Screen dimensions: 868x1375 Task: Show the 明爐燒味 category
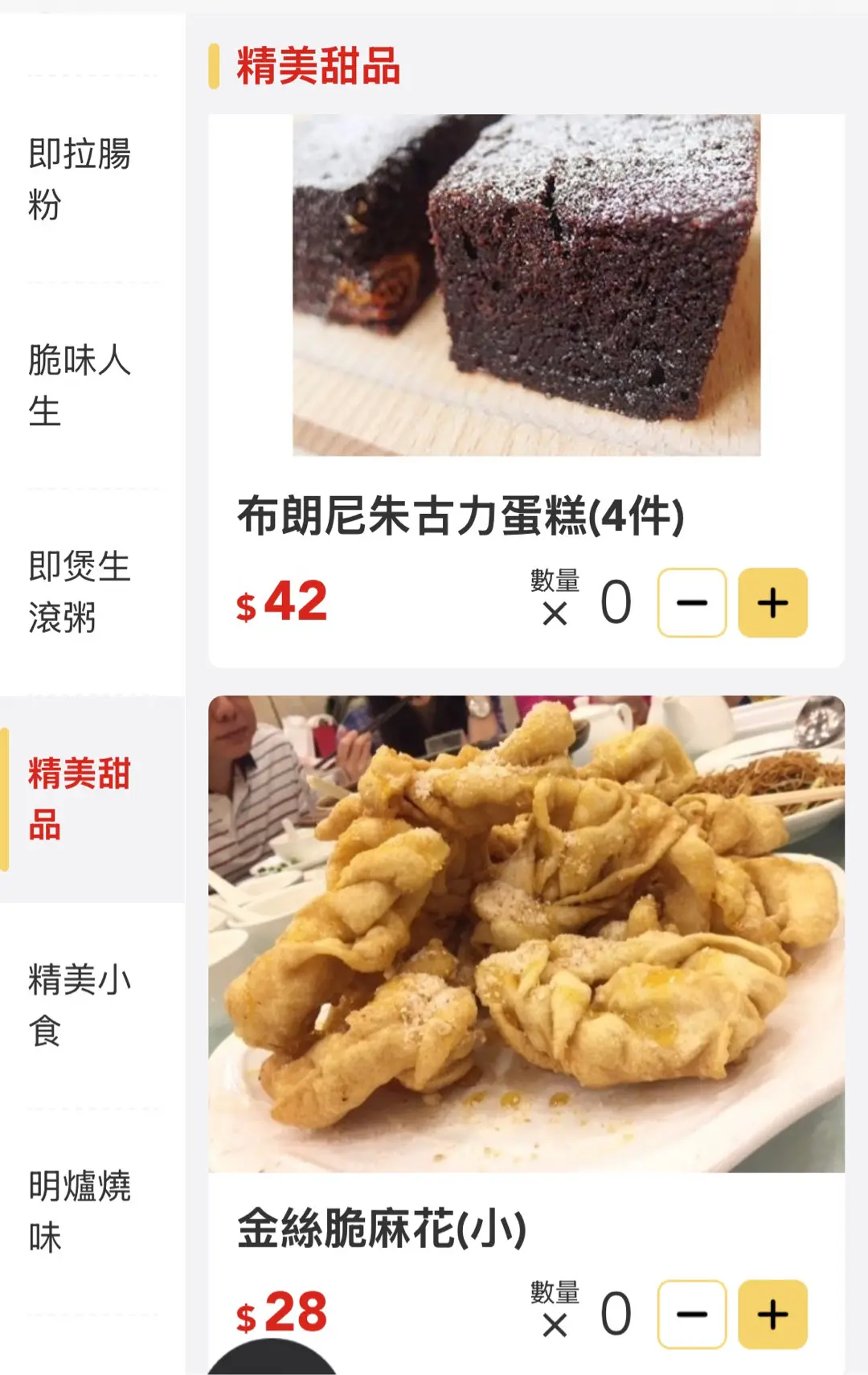[80, 1212]
